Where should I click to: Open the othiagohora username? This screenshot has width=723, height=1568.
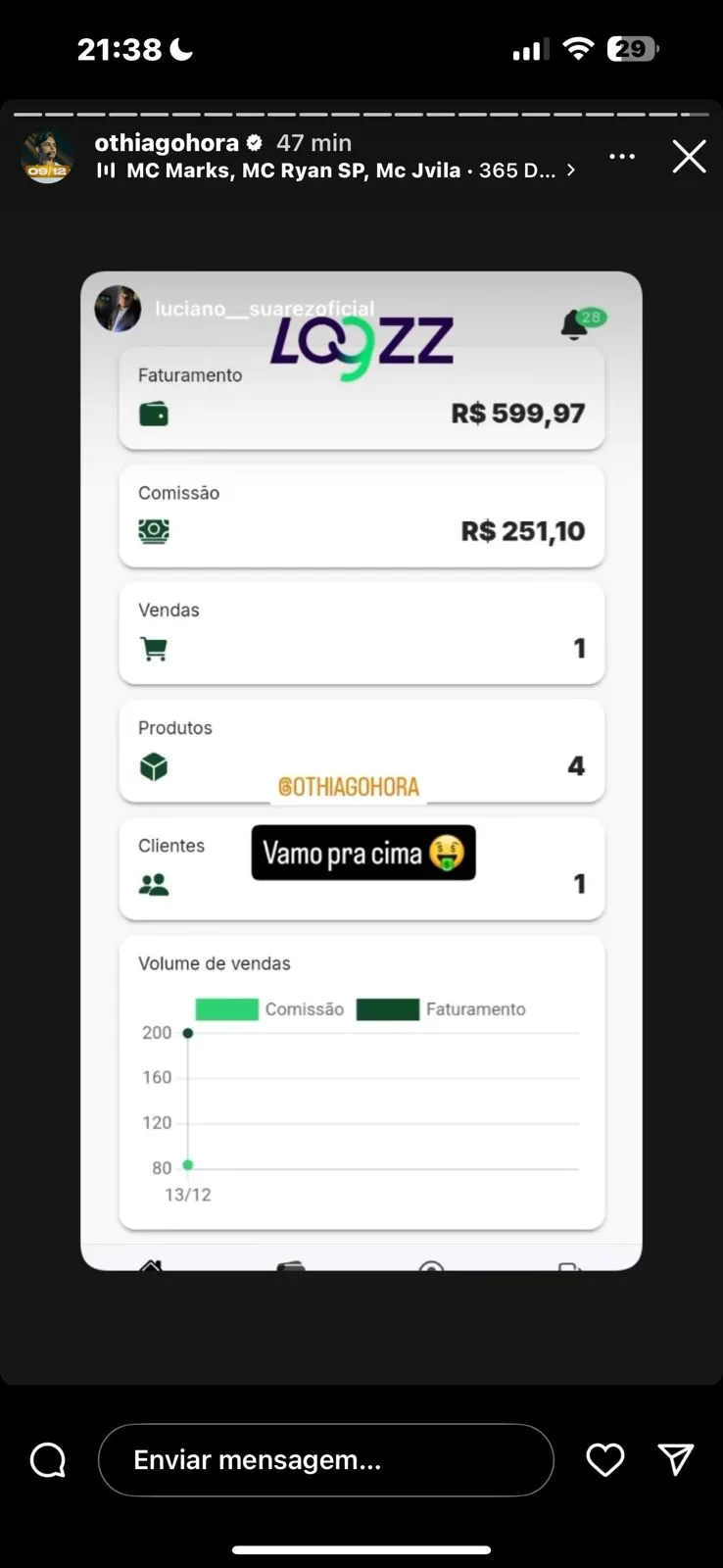(x=167, y=143)
